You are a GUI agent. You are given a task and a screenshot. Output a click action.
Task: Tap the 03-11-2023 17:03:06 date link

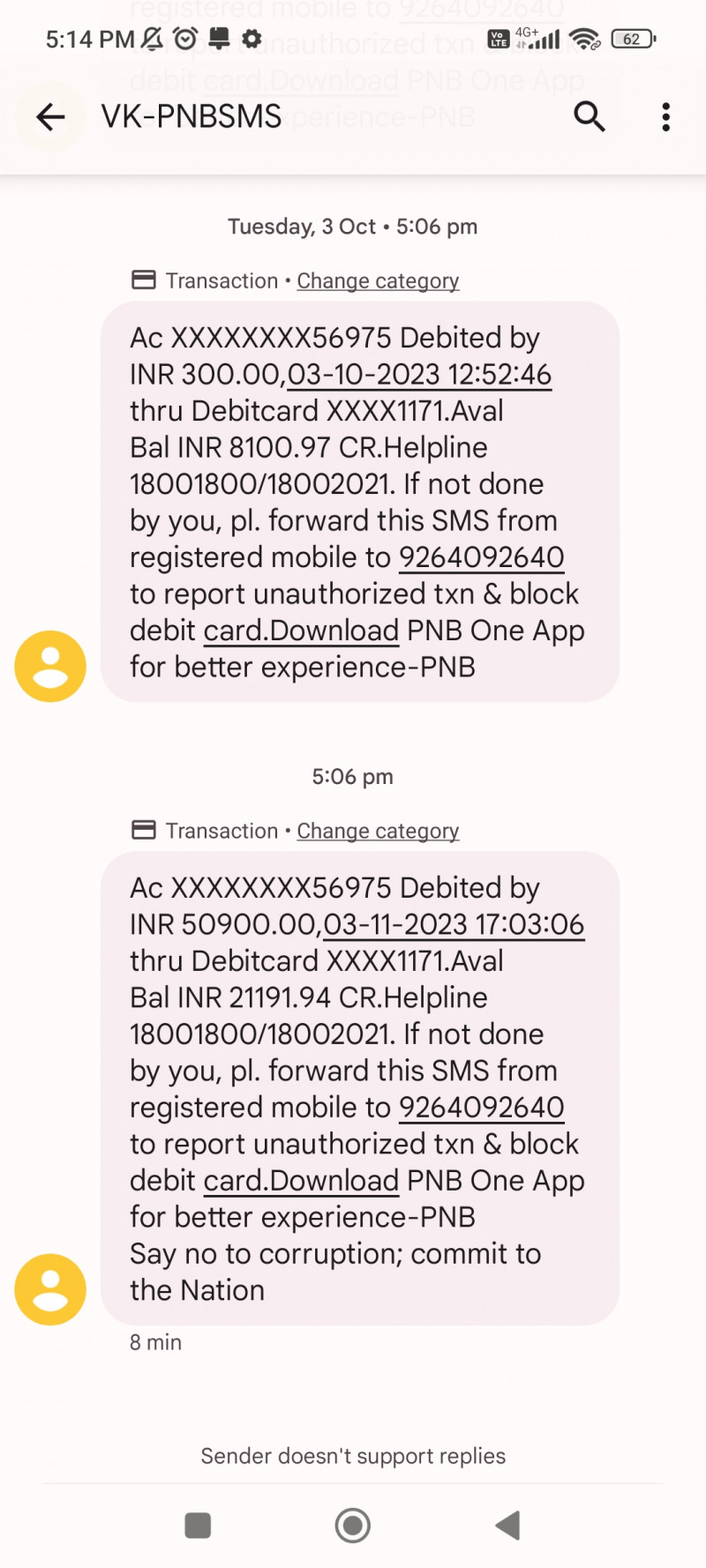pyautogui.click(x=454, y=925)
